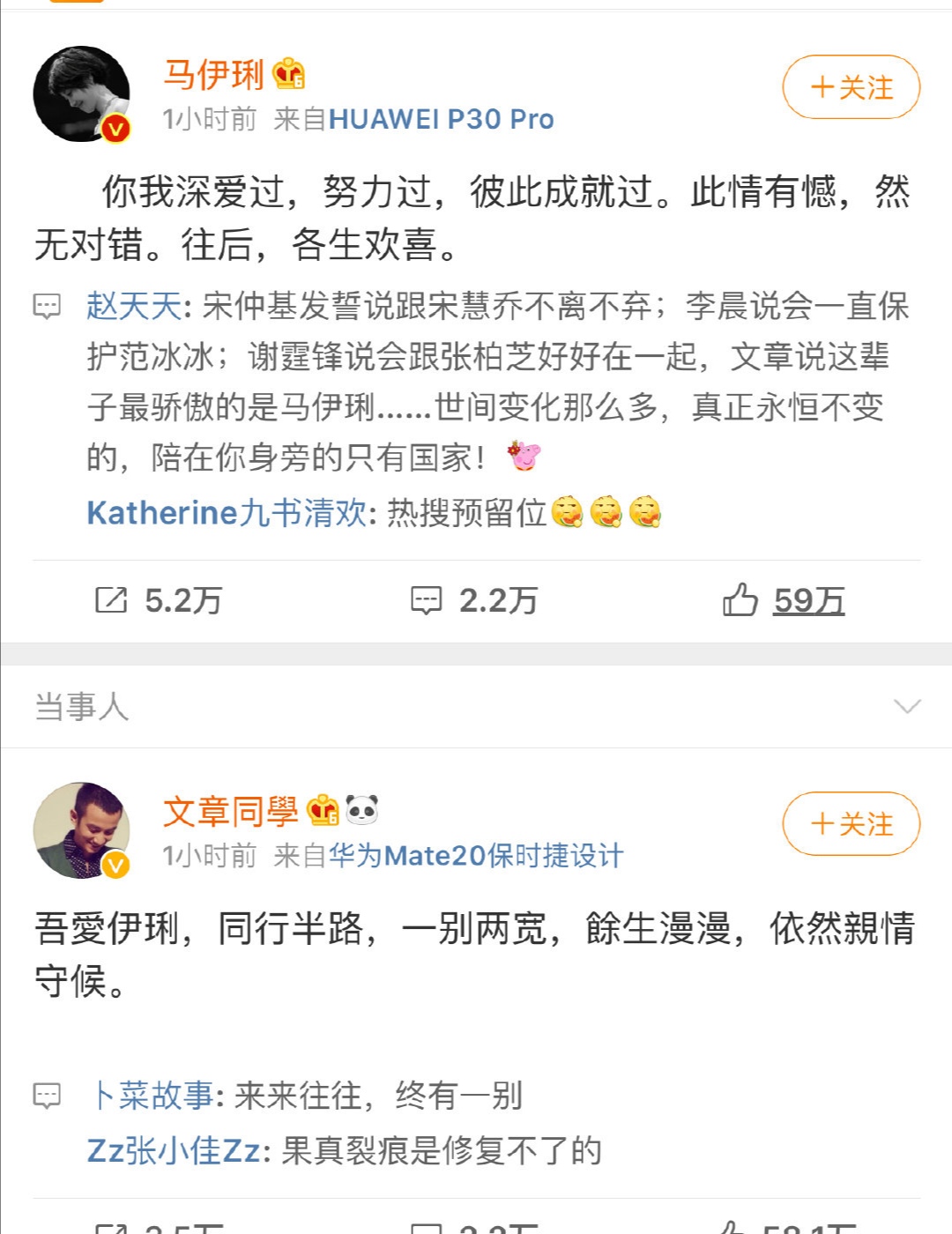Open comments on 马伊琍's post

(x=474, y=600)
